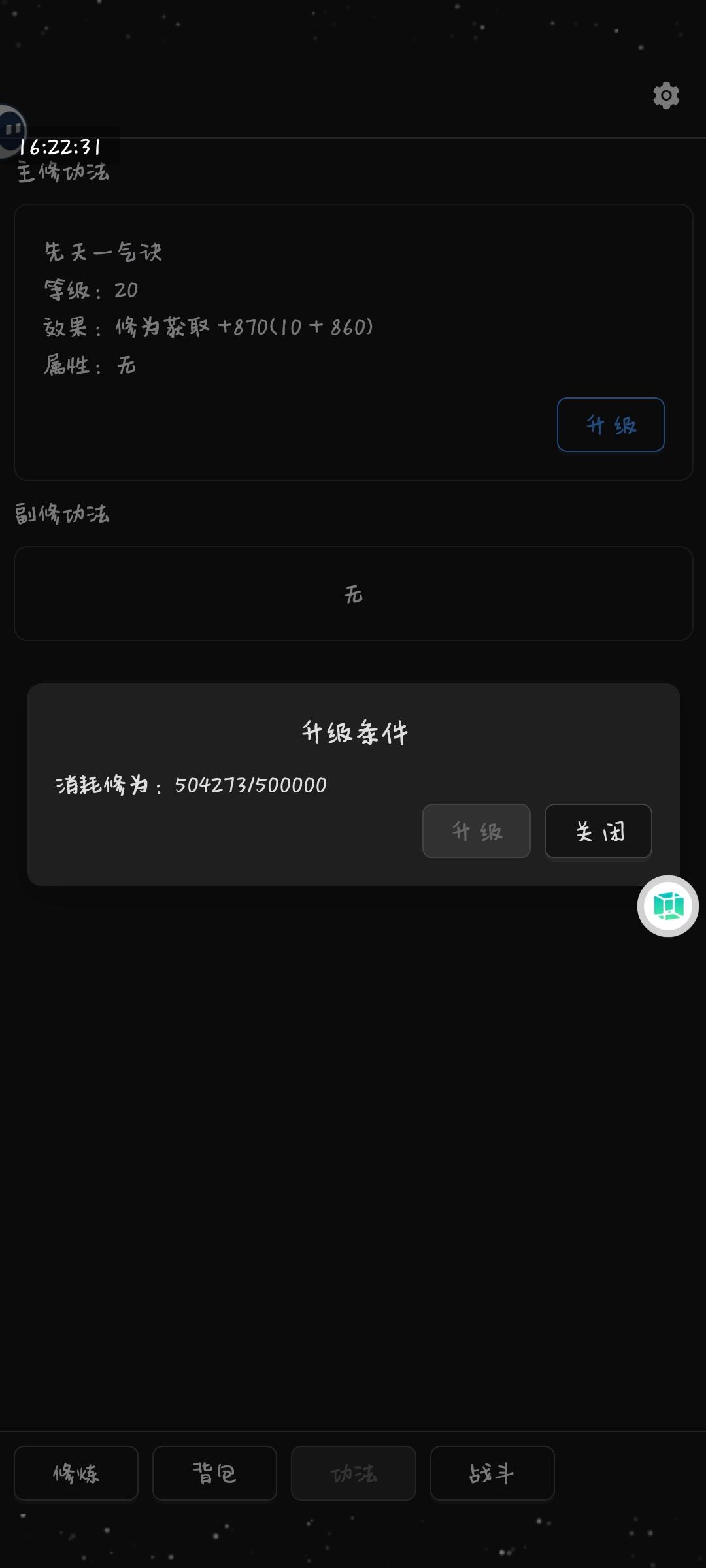The height and width of the screenshot is (1568, 706).
Task: Open the settings gear icon
Action: [x=665, y=95]
